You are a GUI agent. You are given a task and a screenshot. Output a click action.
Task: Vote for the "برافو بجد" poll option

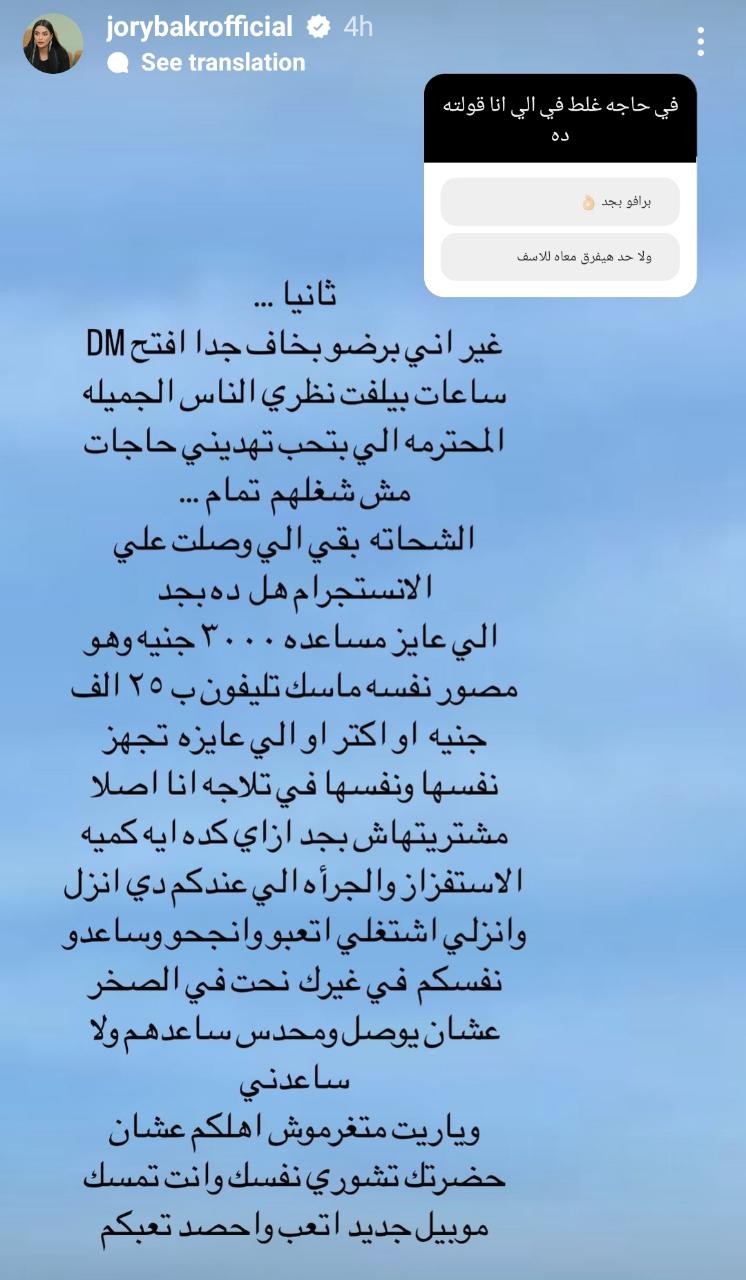pos(560,202)
